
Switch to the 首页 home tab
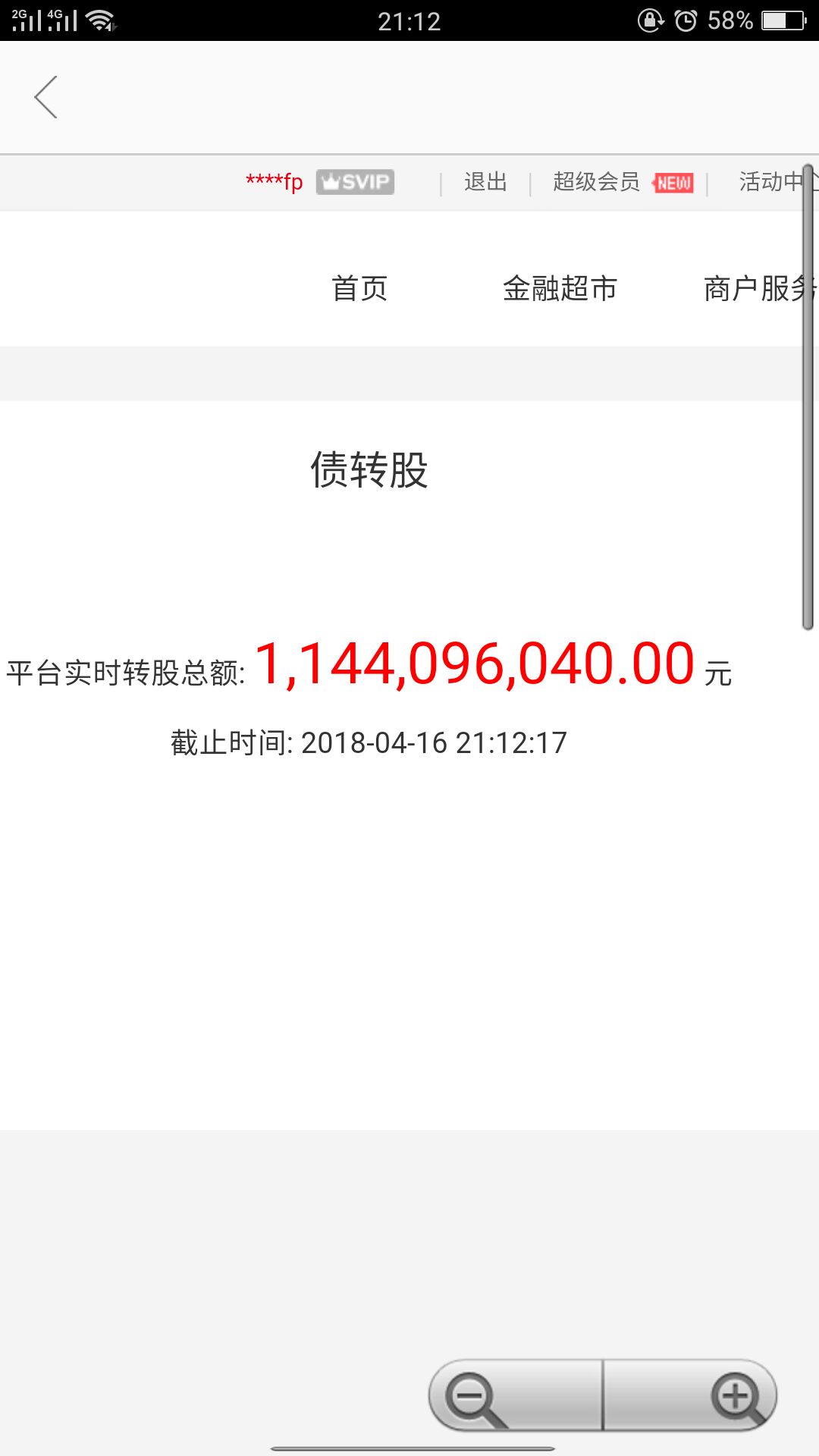(359, 289)
